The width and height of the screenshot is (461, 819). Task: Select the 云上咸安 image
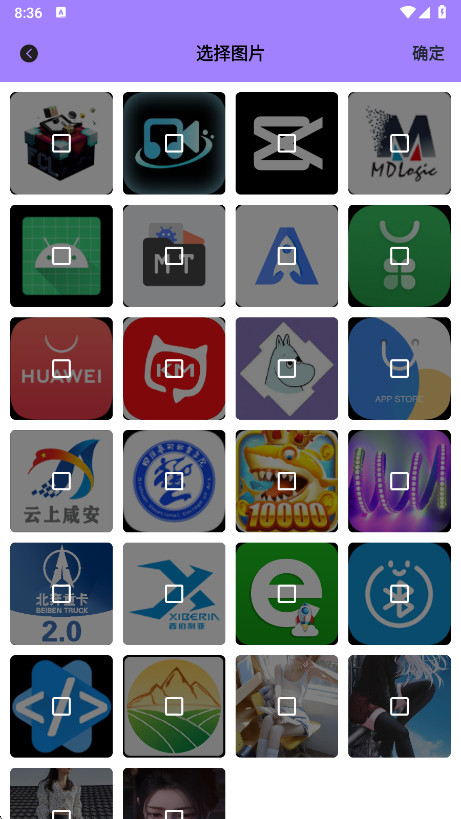62,481
